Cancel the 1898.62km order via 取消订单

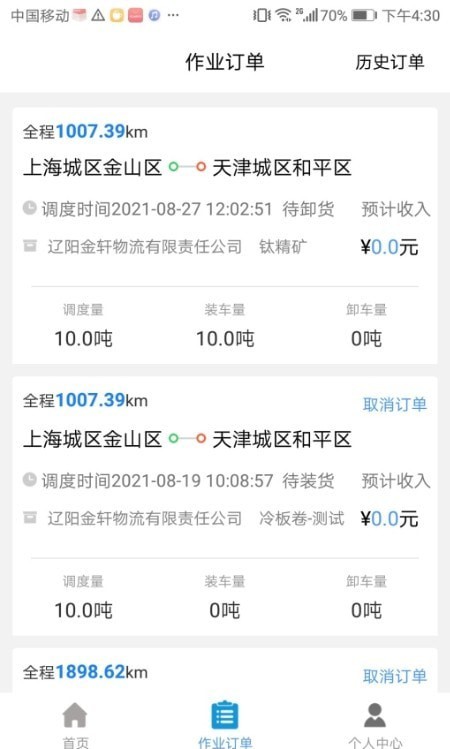[x=395, y=676]
